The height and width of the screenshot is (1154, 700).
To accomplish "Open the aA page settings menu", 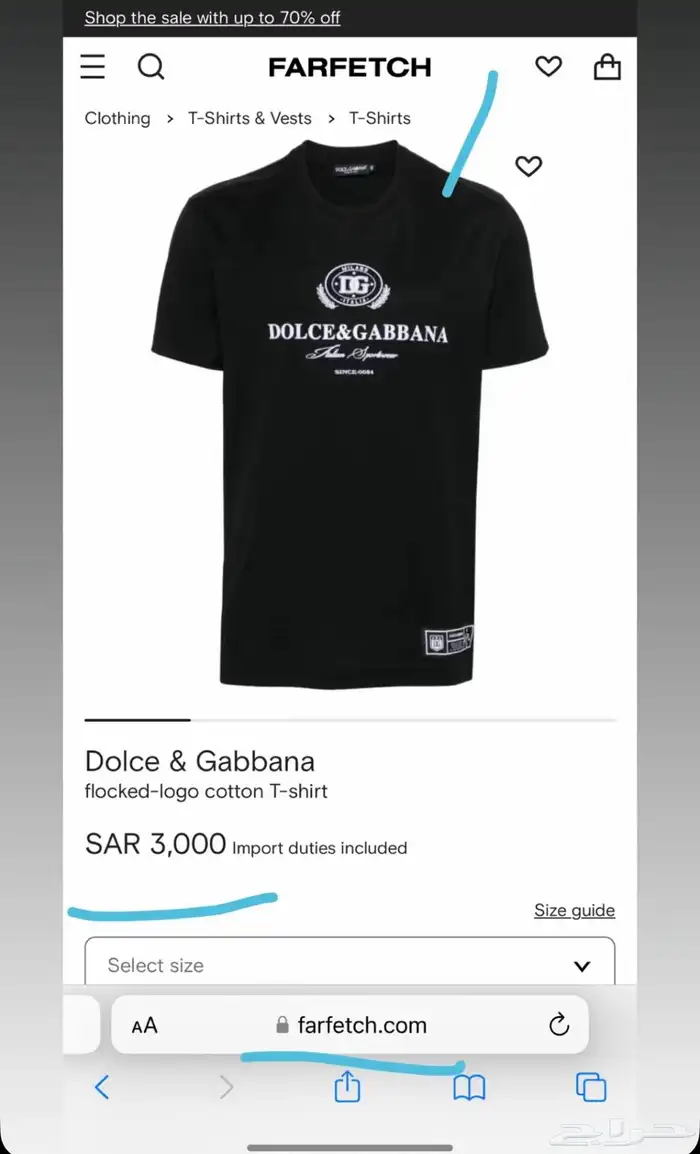I will pos(144,1025).
